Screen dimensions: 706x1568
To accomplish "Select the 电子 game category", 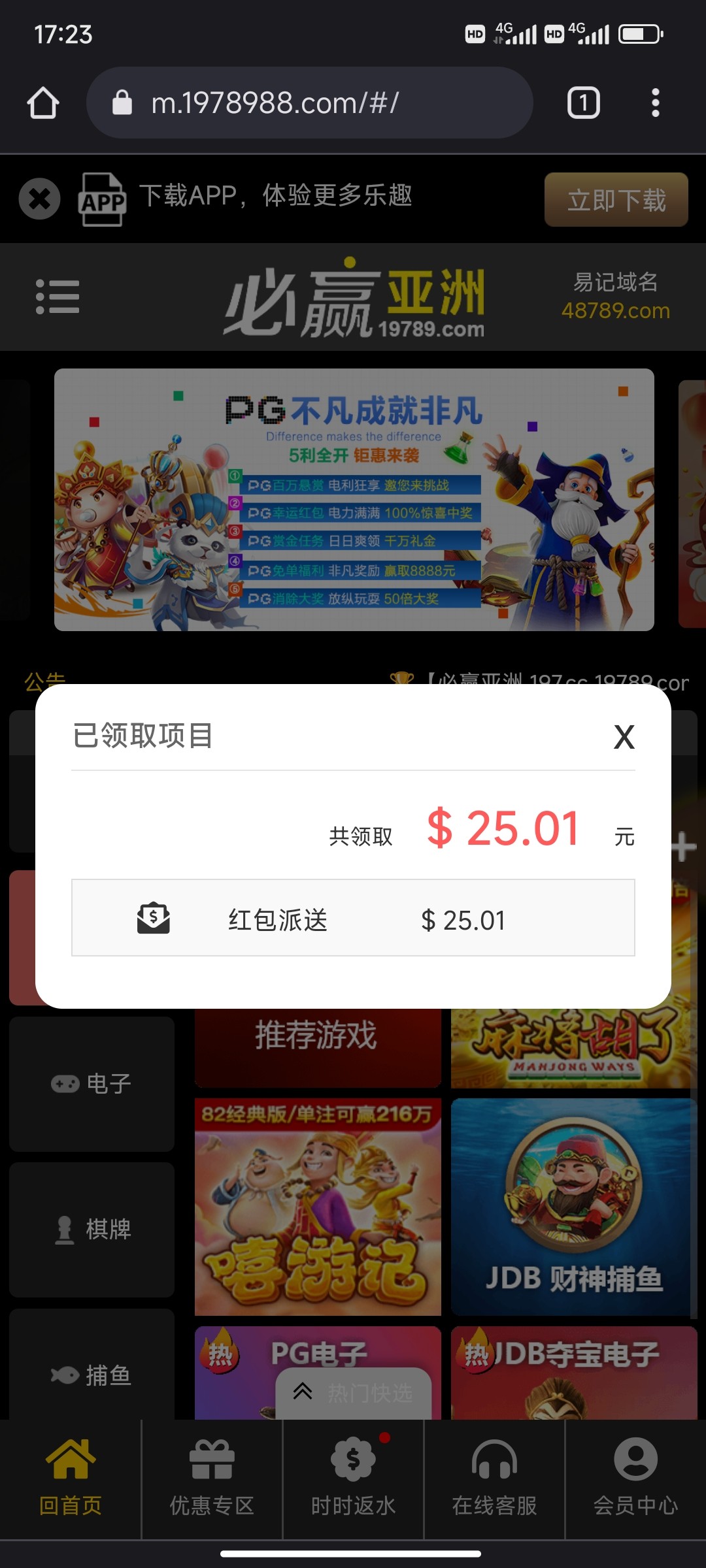I will tap(92, 1084).
